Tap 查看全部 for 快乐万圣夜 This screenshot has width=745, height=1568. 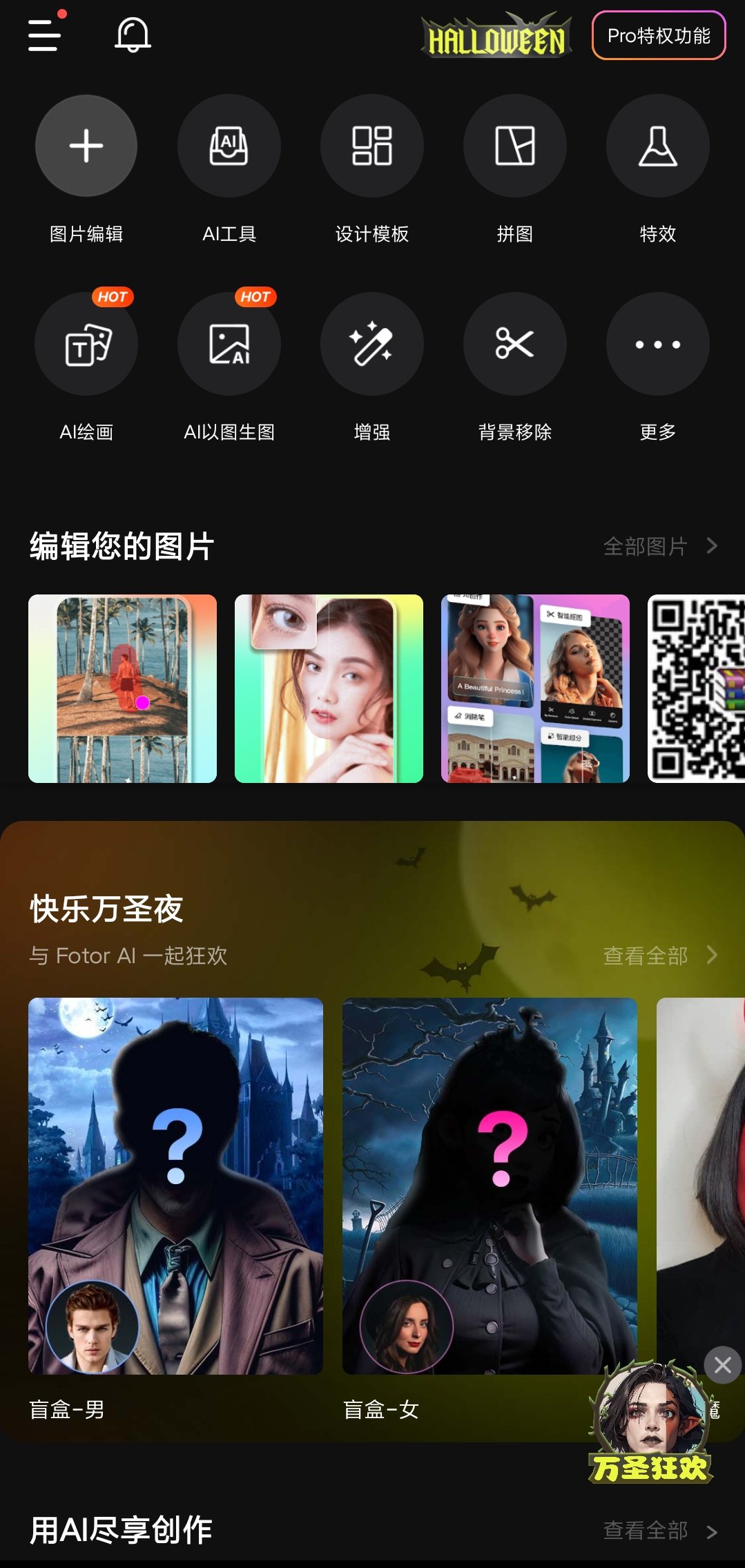click(x=659, y=956)
